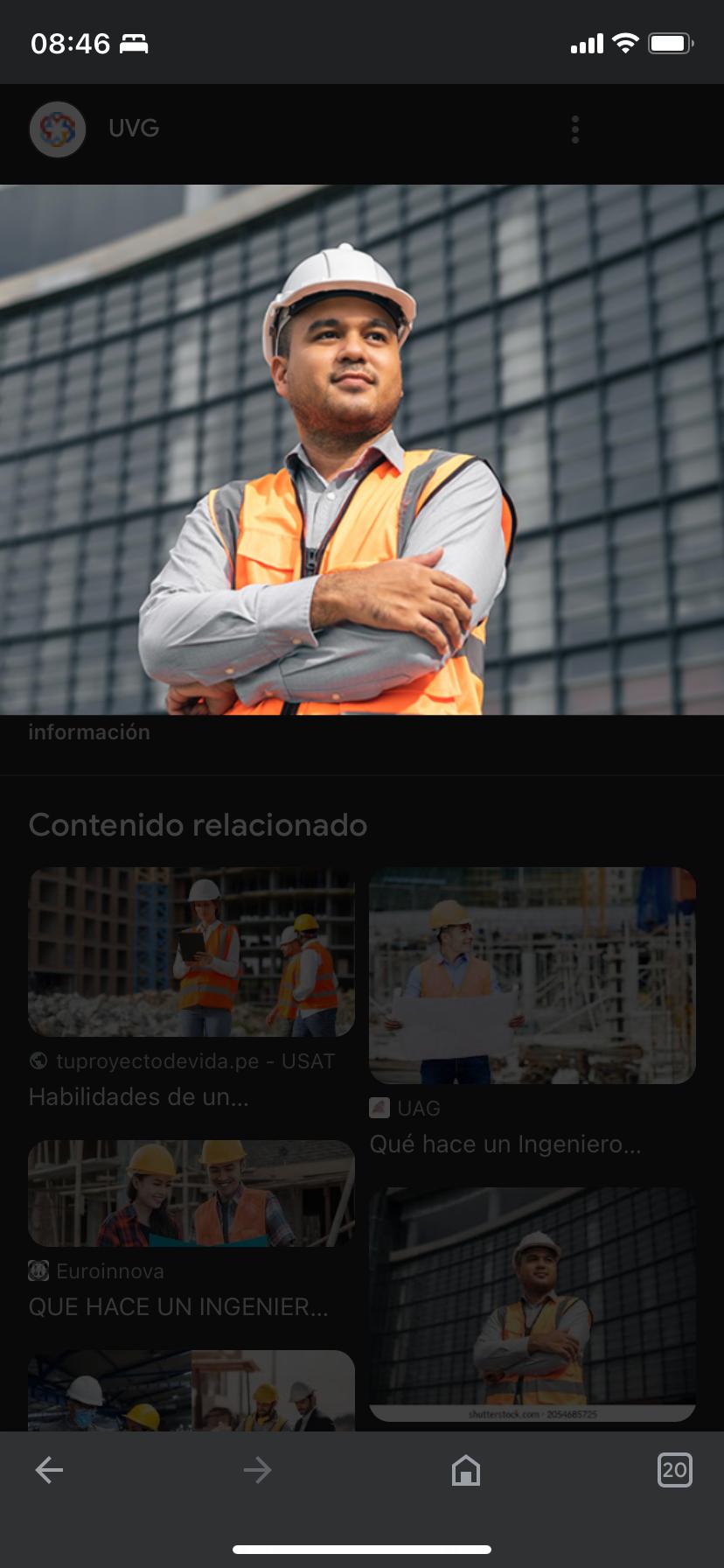Open the shutterstock engineer related image
This screenshot has width=724, height=1568.
tap(532, 1304)
